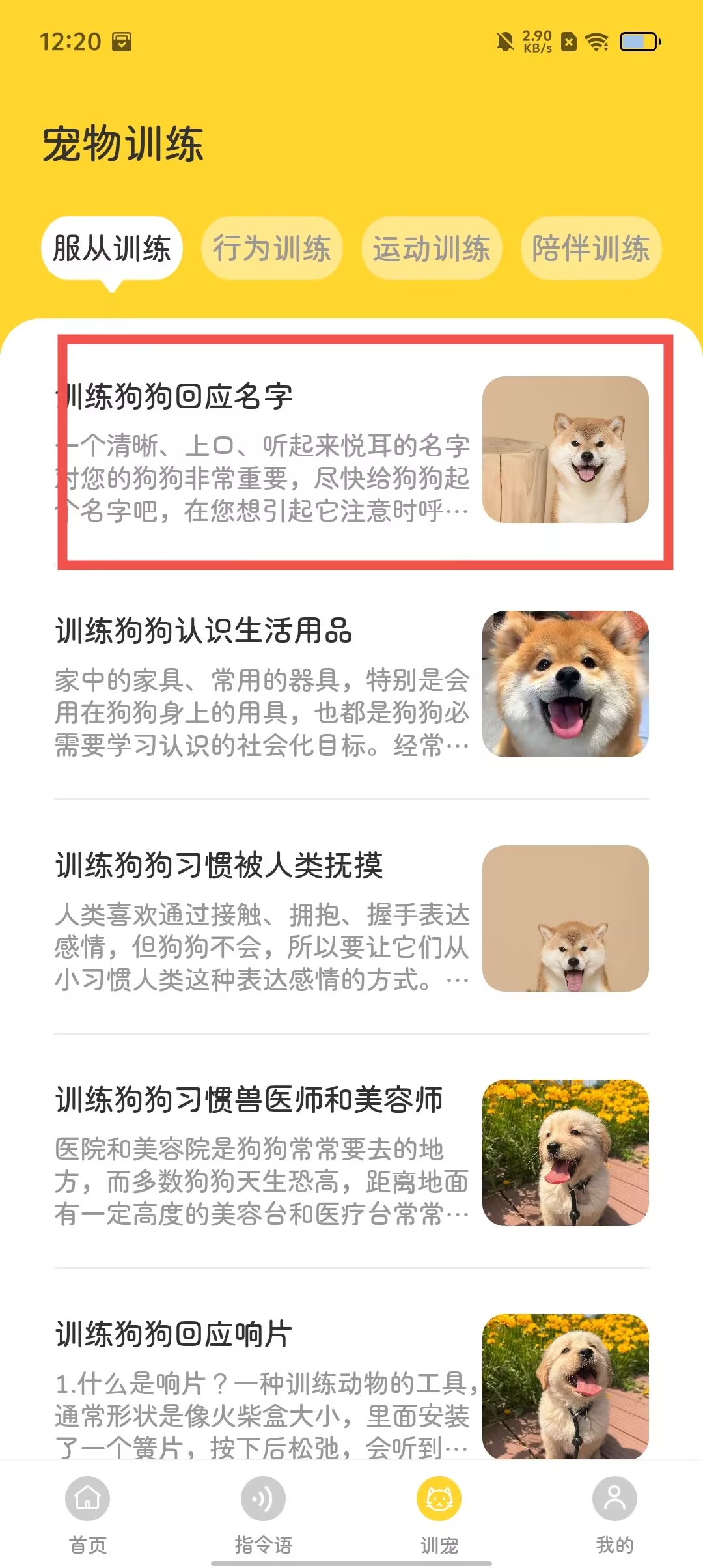
Task: Open the article 训练狗狗回应名字
Action: [x=351, y=451]
